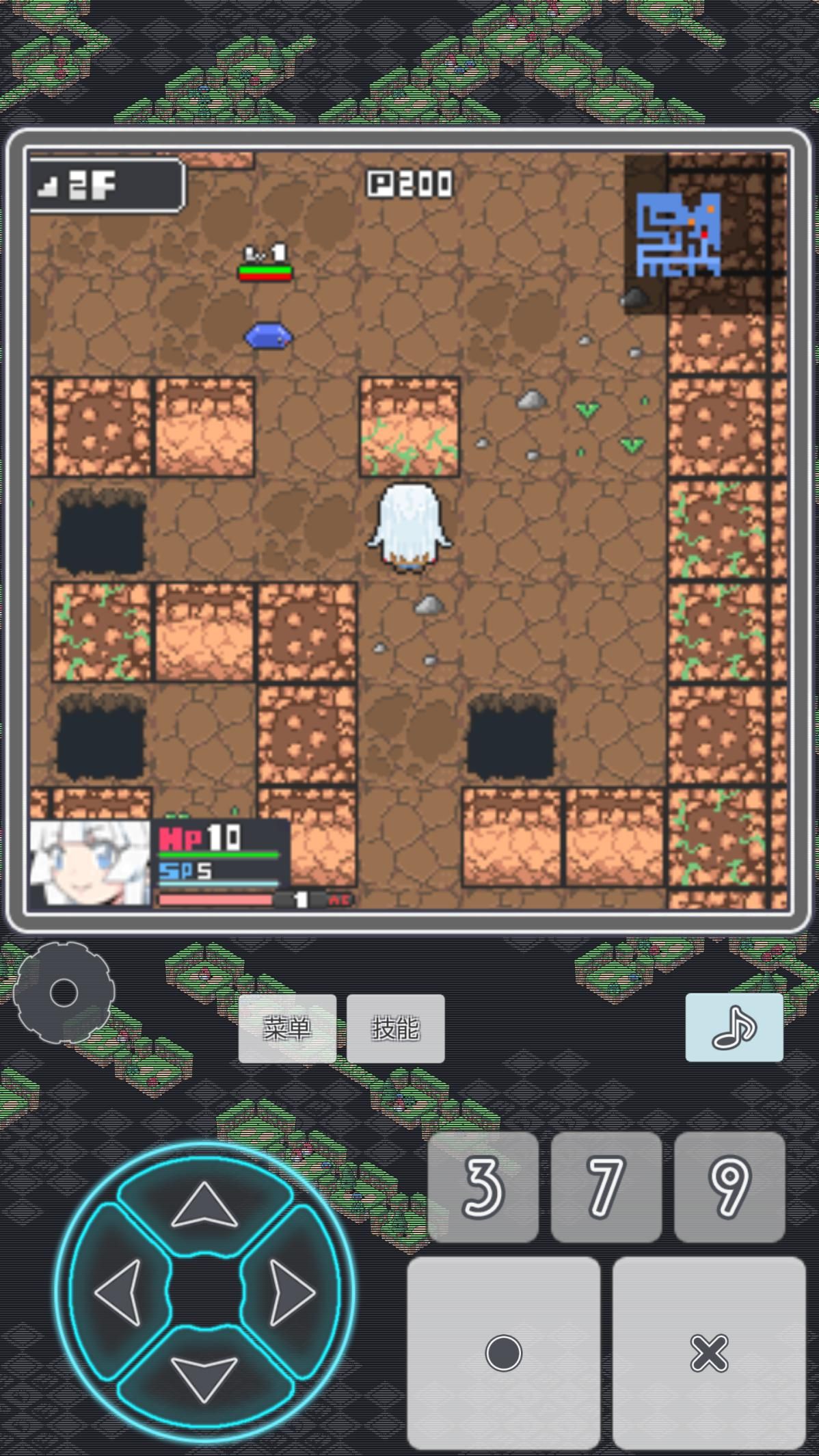Move down with the D-pad arrow
819x1456 pixels.
coord(204,1379)
